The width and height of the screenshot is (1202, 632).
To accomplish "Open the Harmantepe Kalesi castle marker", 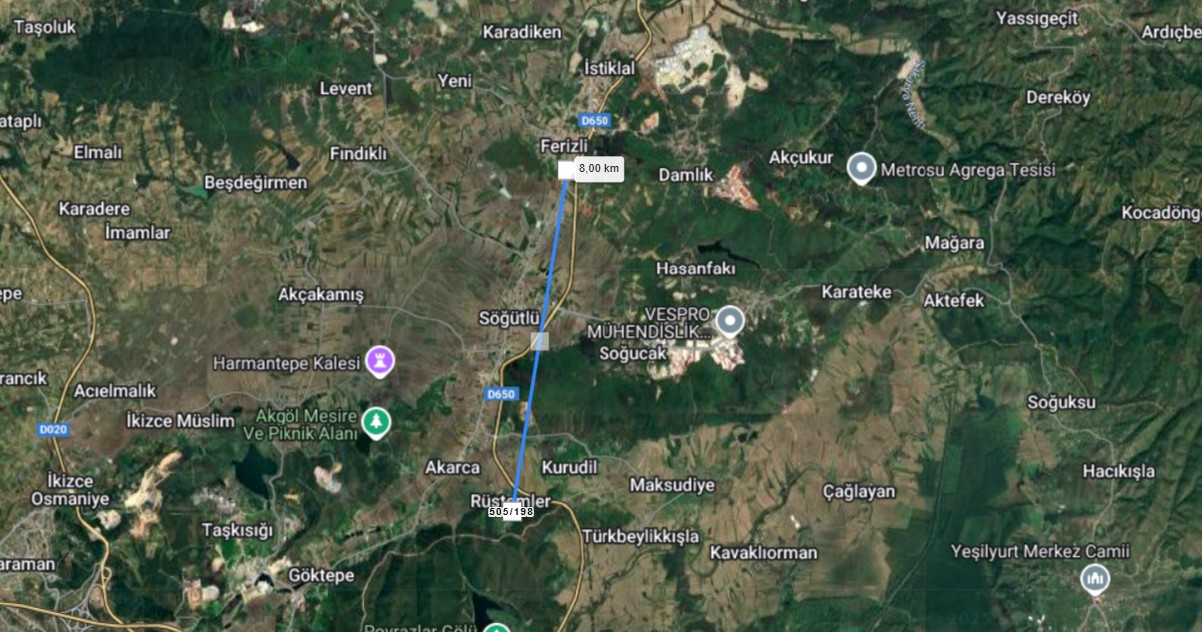I will [x=380, y=360].
